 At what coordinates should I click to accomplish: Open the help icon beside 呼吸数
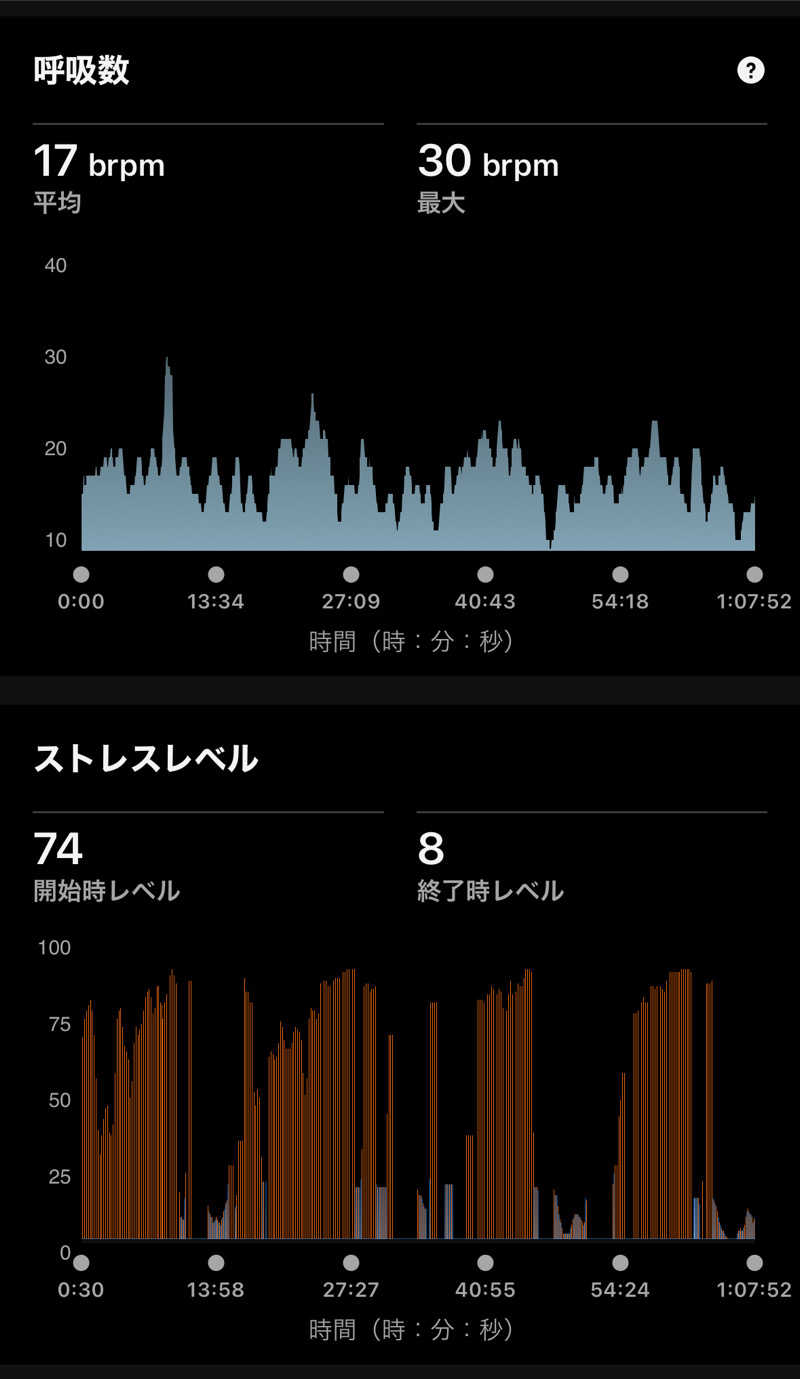pos(750,70)
